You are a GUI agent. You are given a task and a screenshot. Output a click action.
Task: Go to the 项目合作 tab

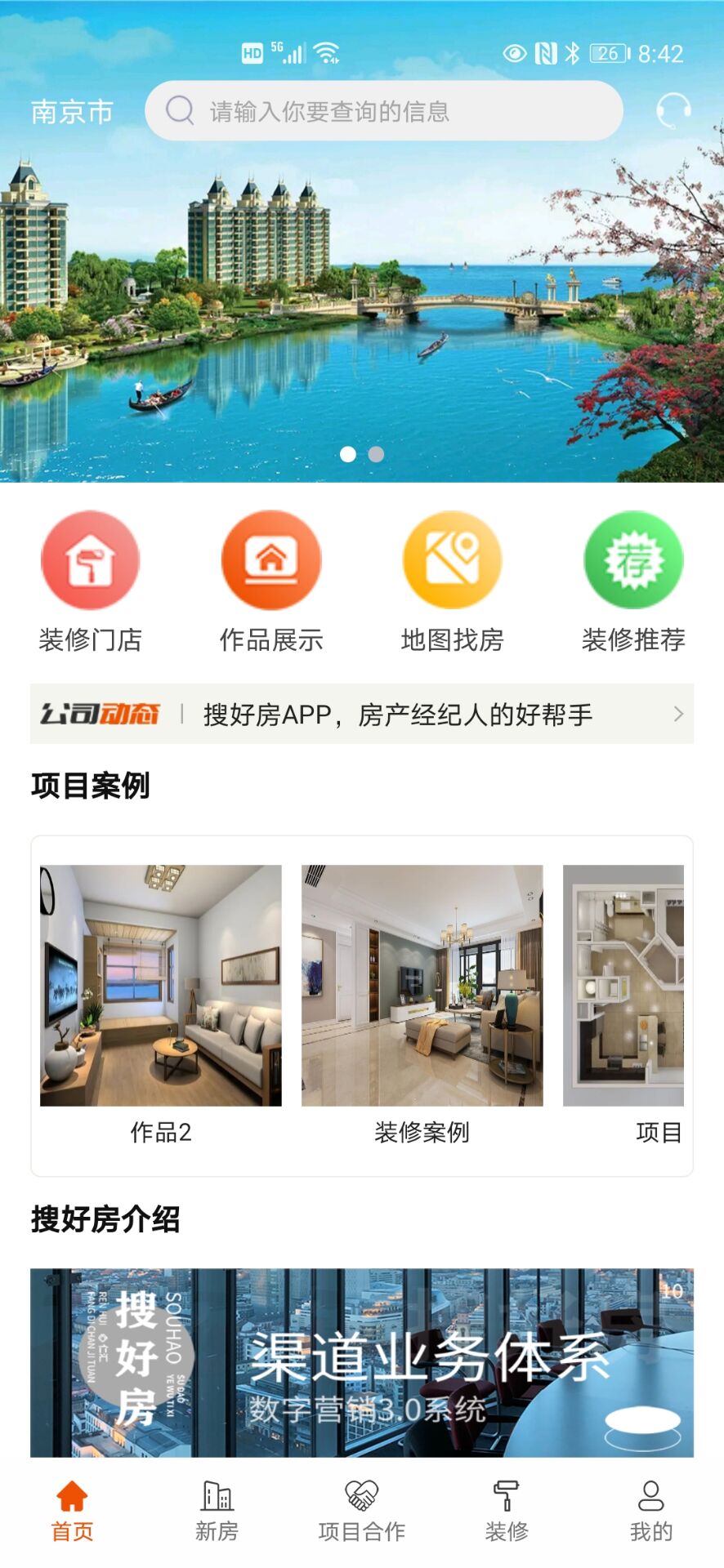click(362, 1511)
